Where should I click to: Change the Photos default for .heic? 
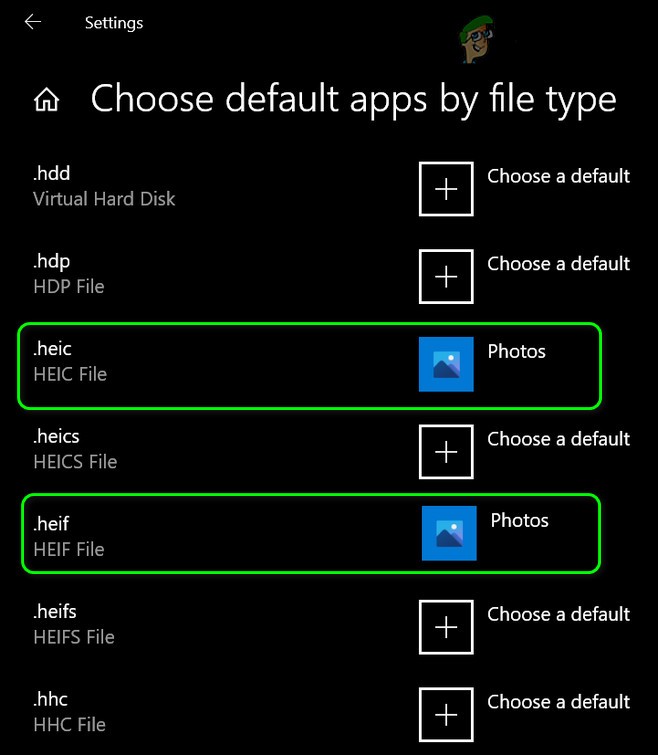(x=446, y=364)
